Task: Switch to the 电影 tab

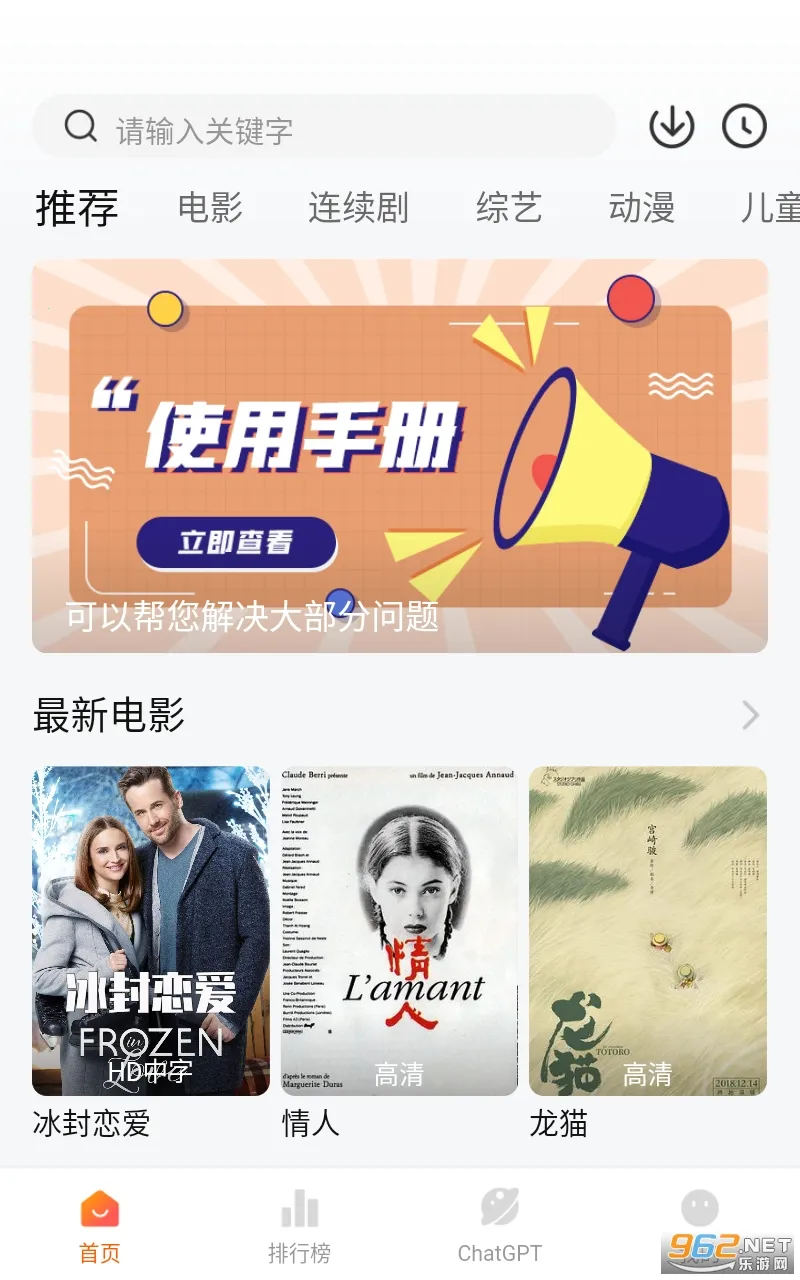Action: pyautogui.click(x=210, y=208)
